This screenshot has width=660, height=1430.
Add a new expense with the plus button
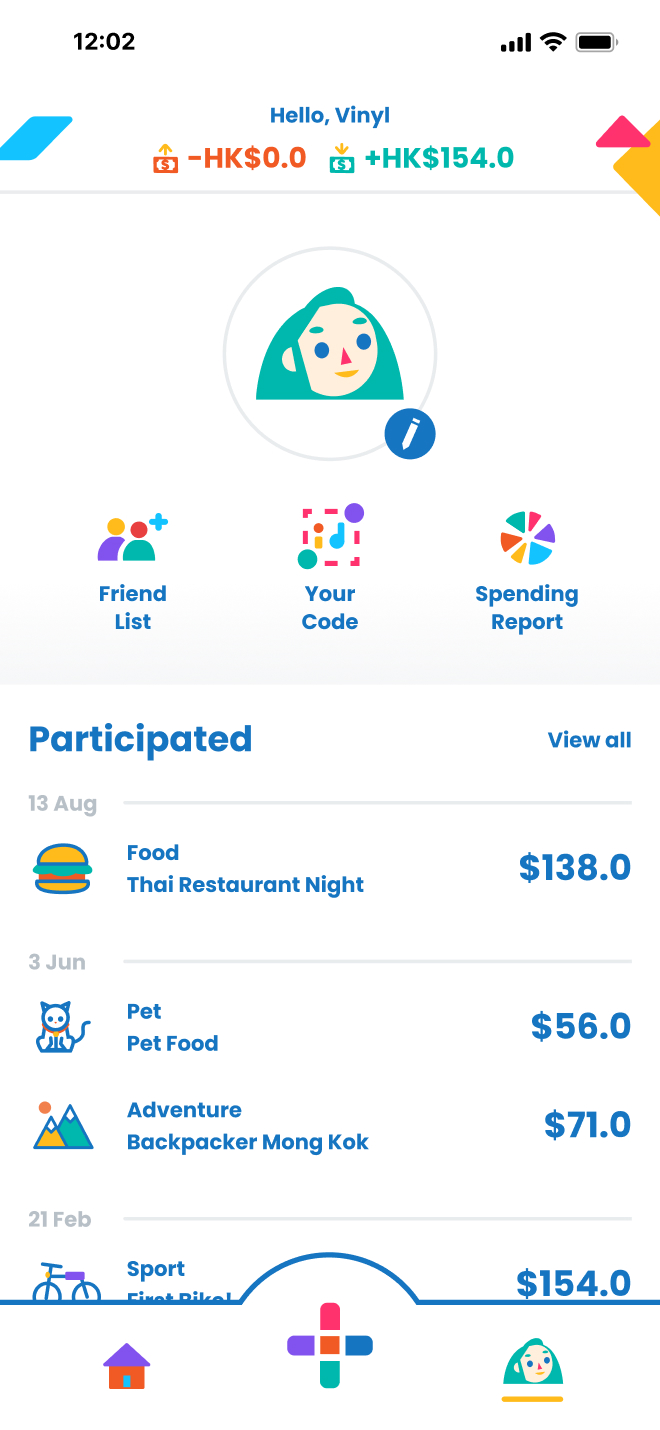tap(330, 1345)
